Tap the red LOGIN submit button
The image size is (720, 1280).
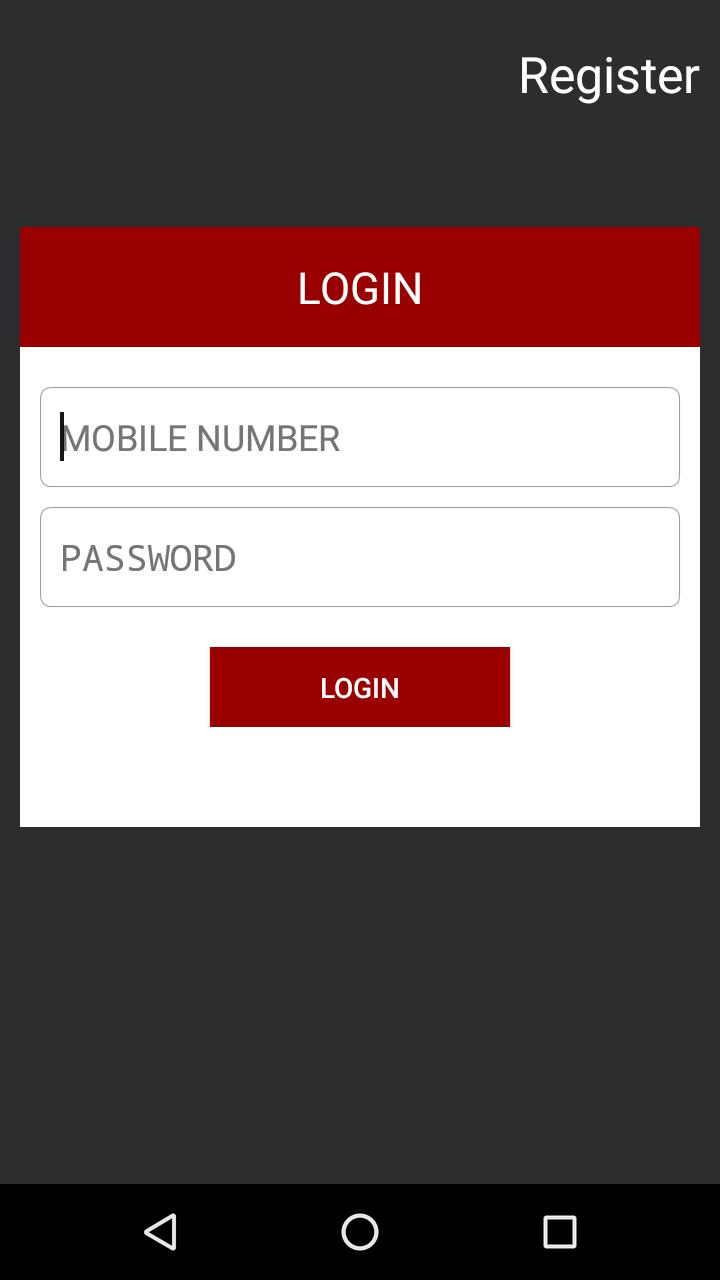[x=360, y=687]
